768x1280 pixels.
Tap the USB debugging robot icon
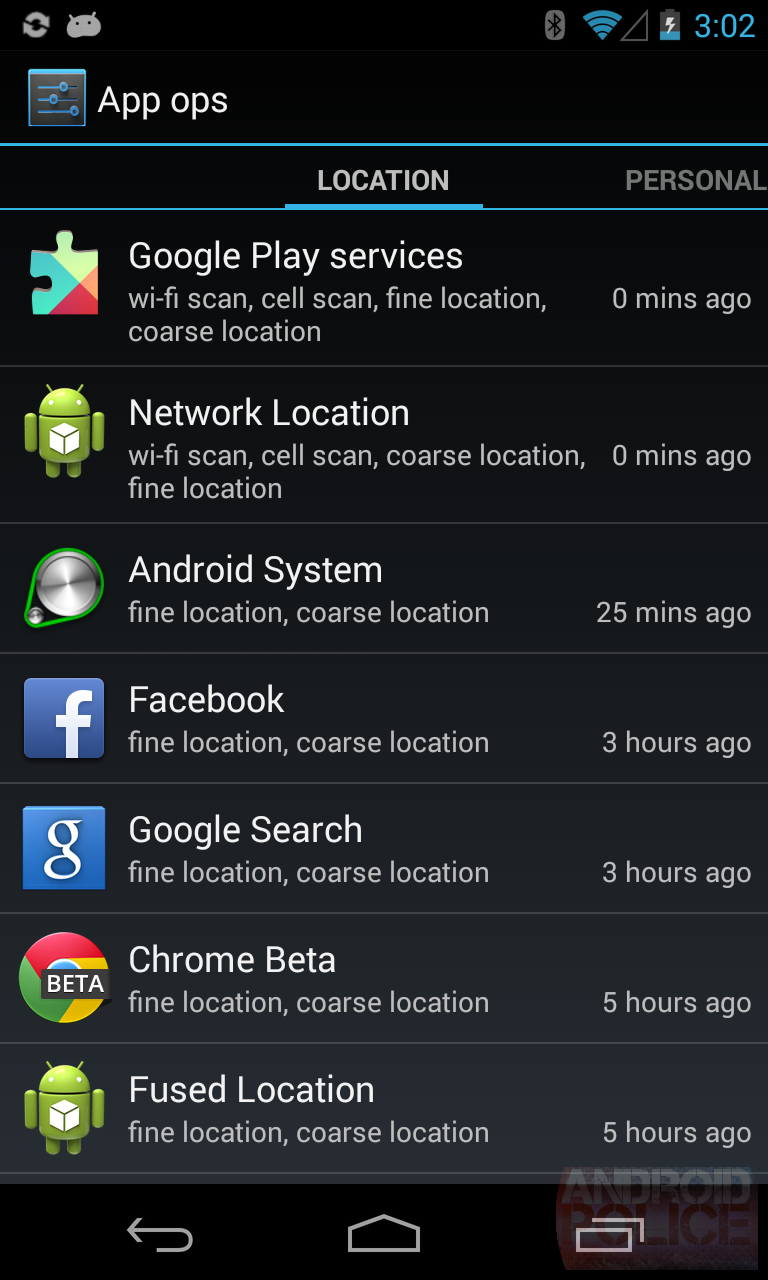coord(84,24)
